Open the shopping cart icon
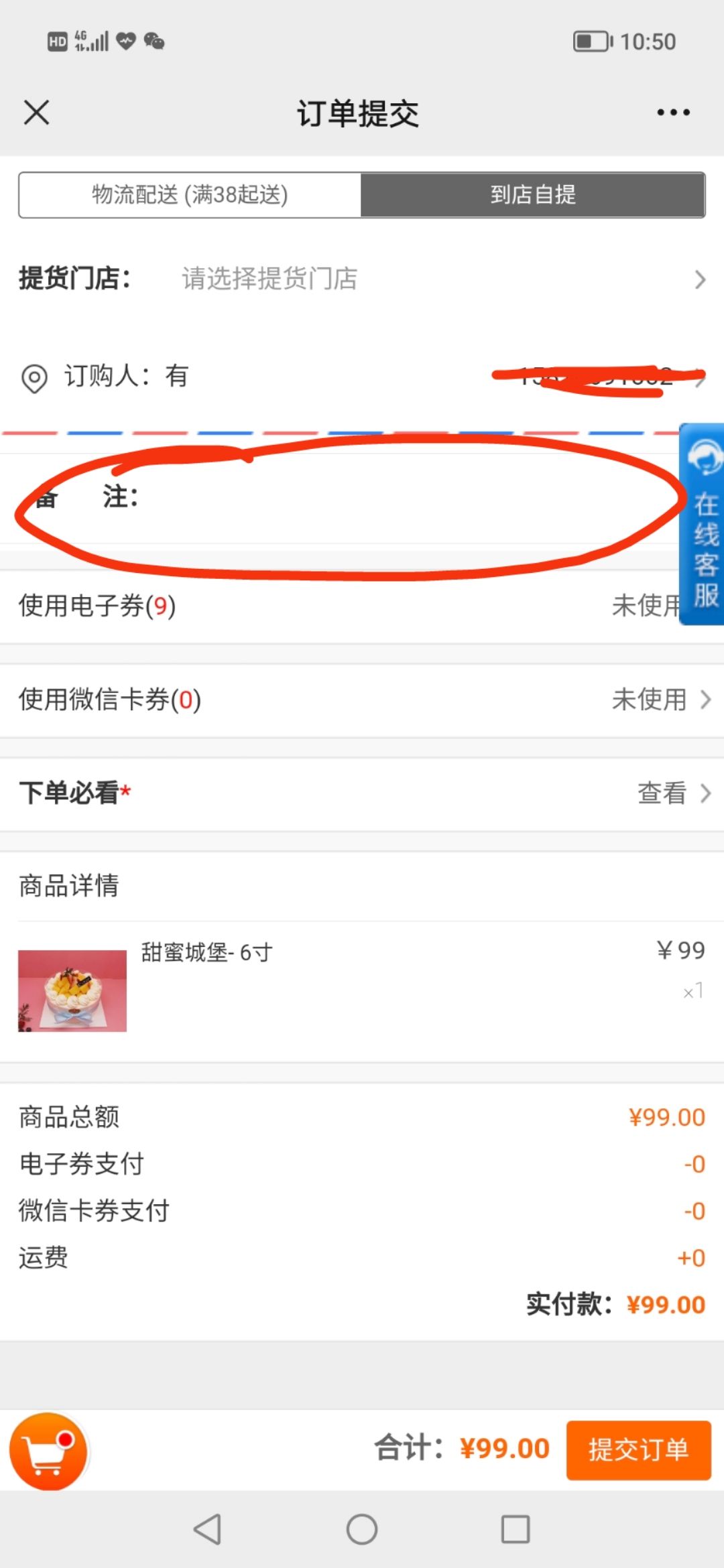This screenshot has height=1568, width=724. pyautogui.click(x=48, y=1451)
